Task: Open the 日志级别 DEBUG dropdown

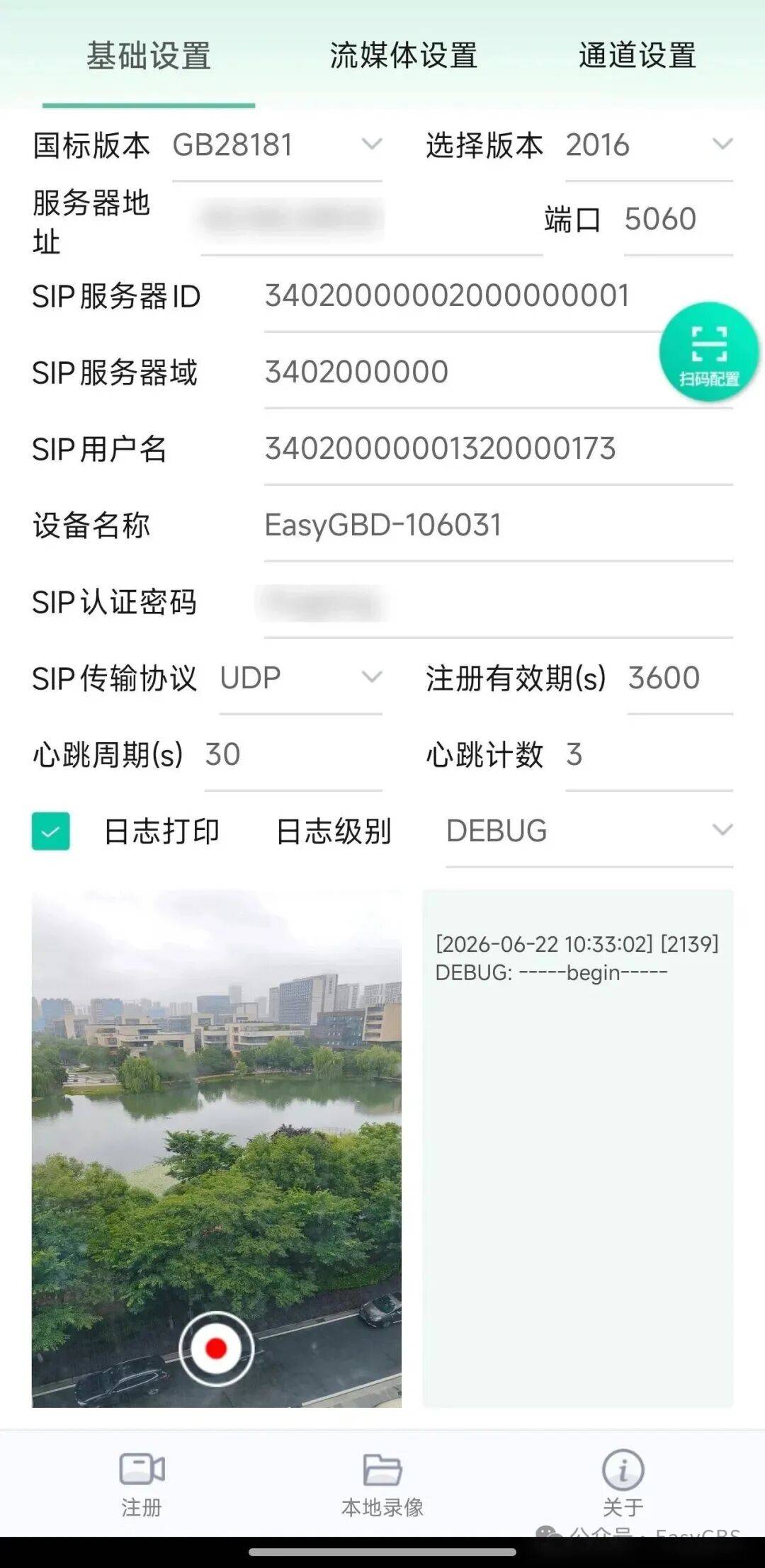Action: [x=589, y=831]
